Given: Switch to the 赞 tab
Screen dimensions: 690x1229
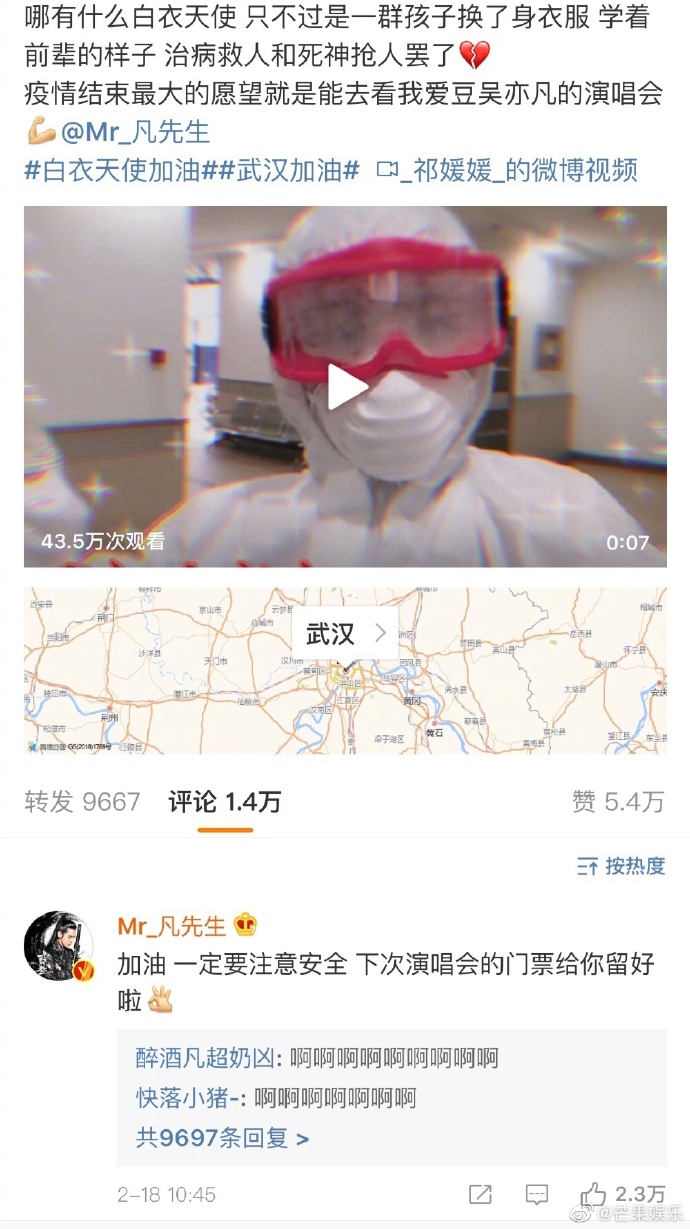Looking at the screenshot, I should coord(618,801).
